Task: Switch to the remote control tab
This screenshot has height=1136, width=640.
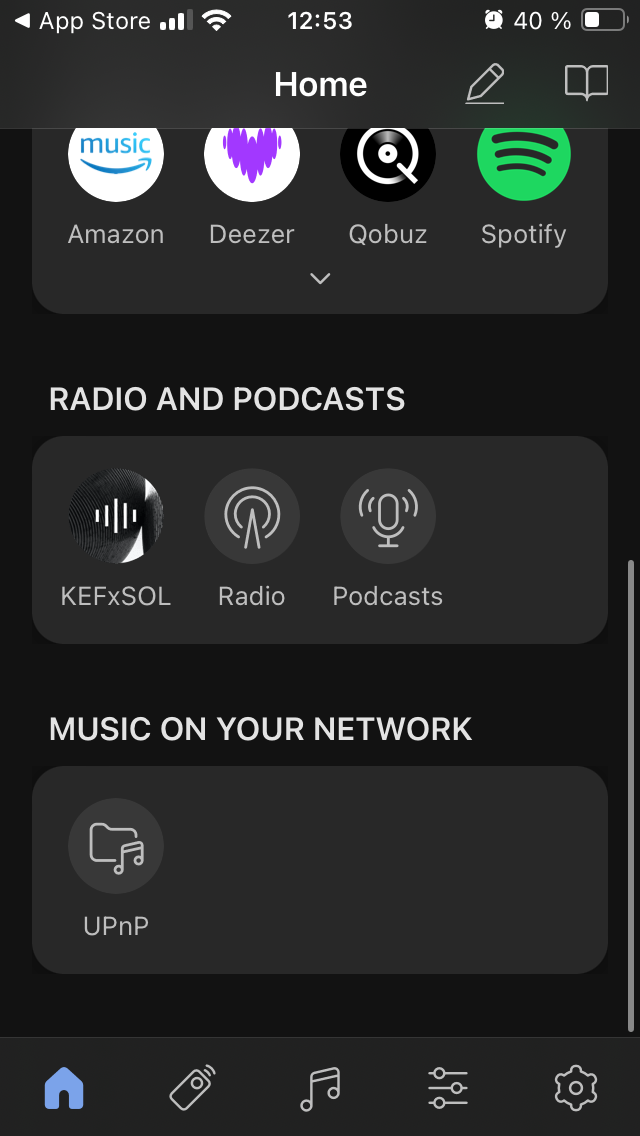Action: pyautogui.click(x=192, y=1087)
